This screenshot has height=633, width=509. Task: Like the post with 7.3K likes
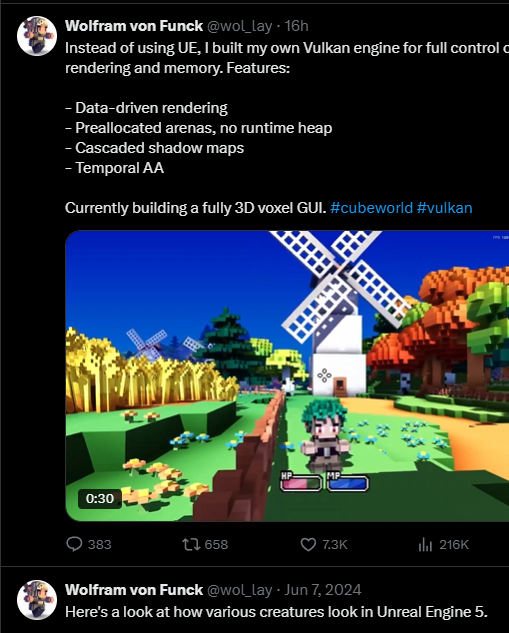[324, 545]
